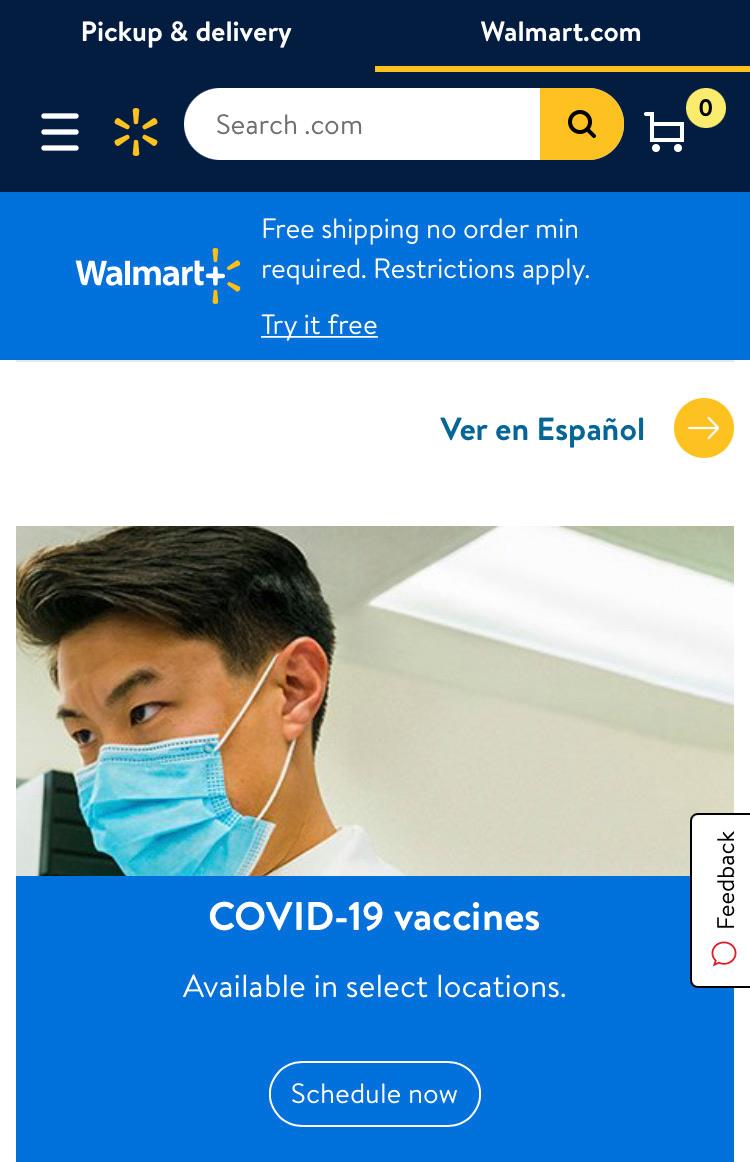This screenshot has height=1162, width=750.
Task: Open the hamburger menu
Action: pos(59,132)
